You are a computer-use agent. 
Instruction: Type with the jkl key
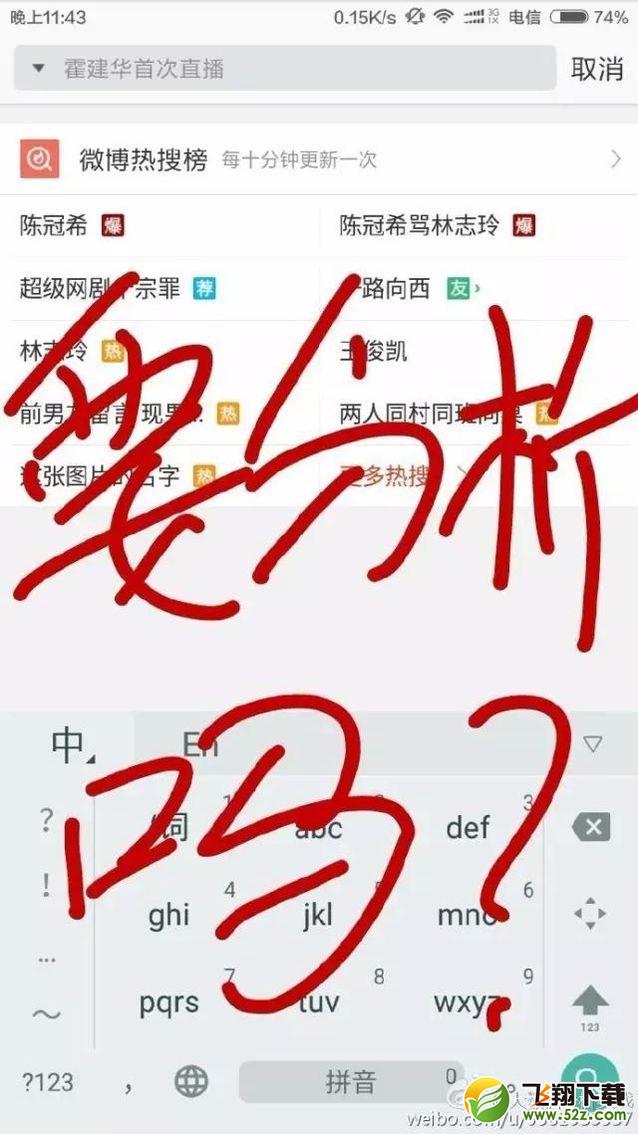[318, 914]
